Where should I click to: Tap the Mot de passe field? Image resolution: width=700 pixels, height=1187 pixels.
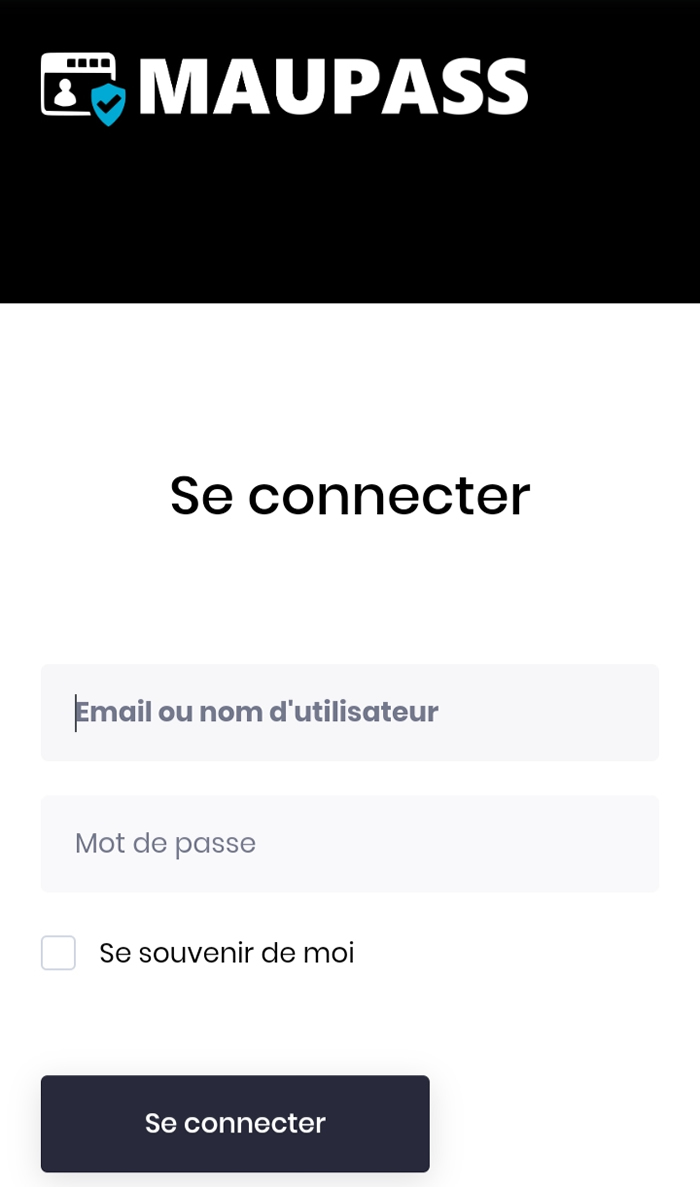click(x=350, y=843)
